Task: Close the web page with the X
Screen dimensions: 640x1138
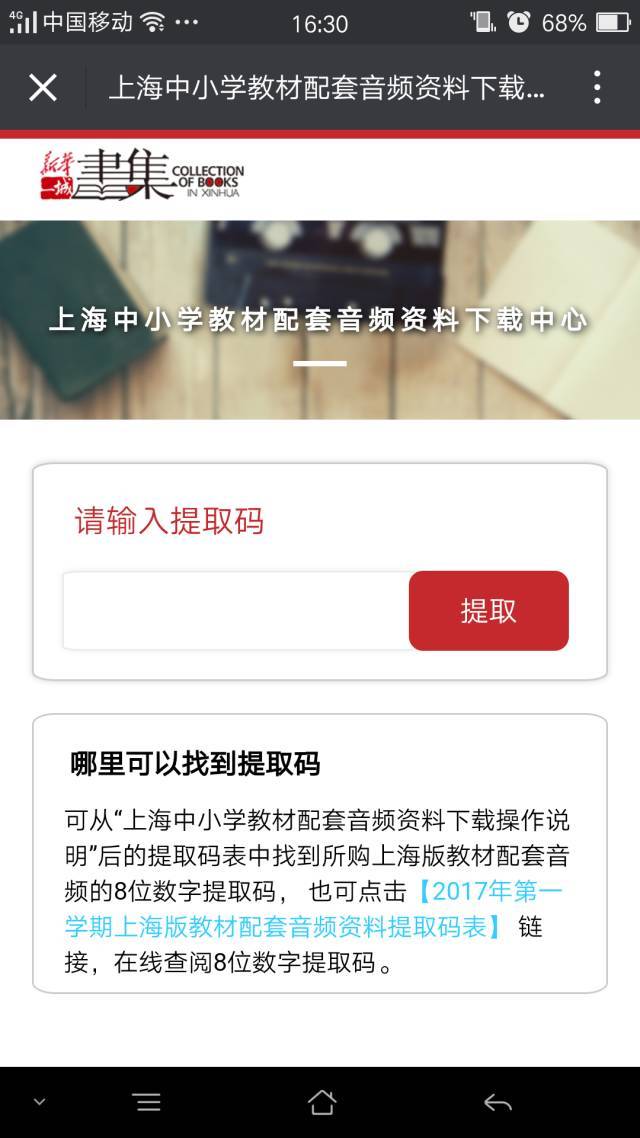Action: [43, 88]
